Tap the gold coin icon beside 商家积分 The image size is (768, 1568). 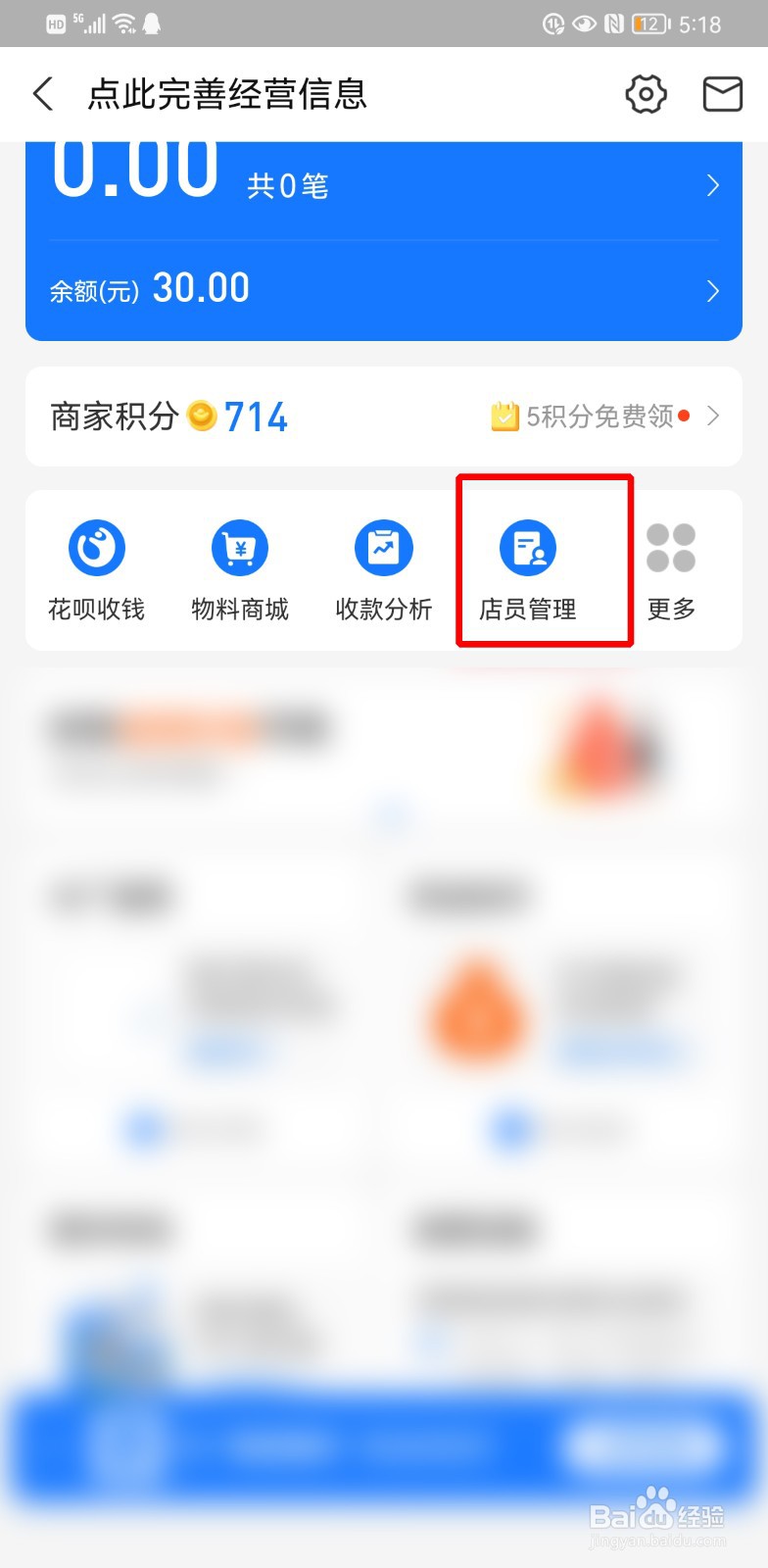coord(203,416)
